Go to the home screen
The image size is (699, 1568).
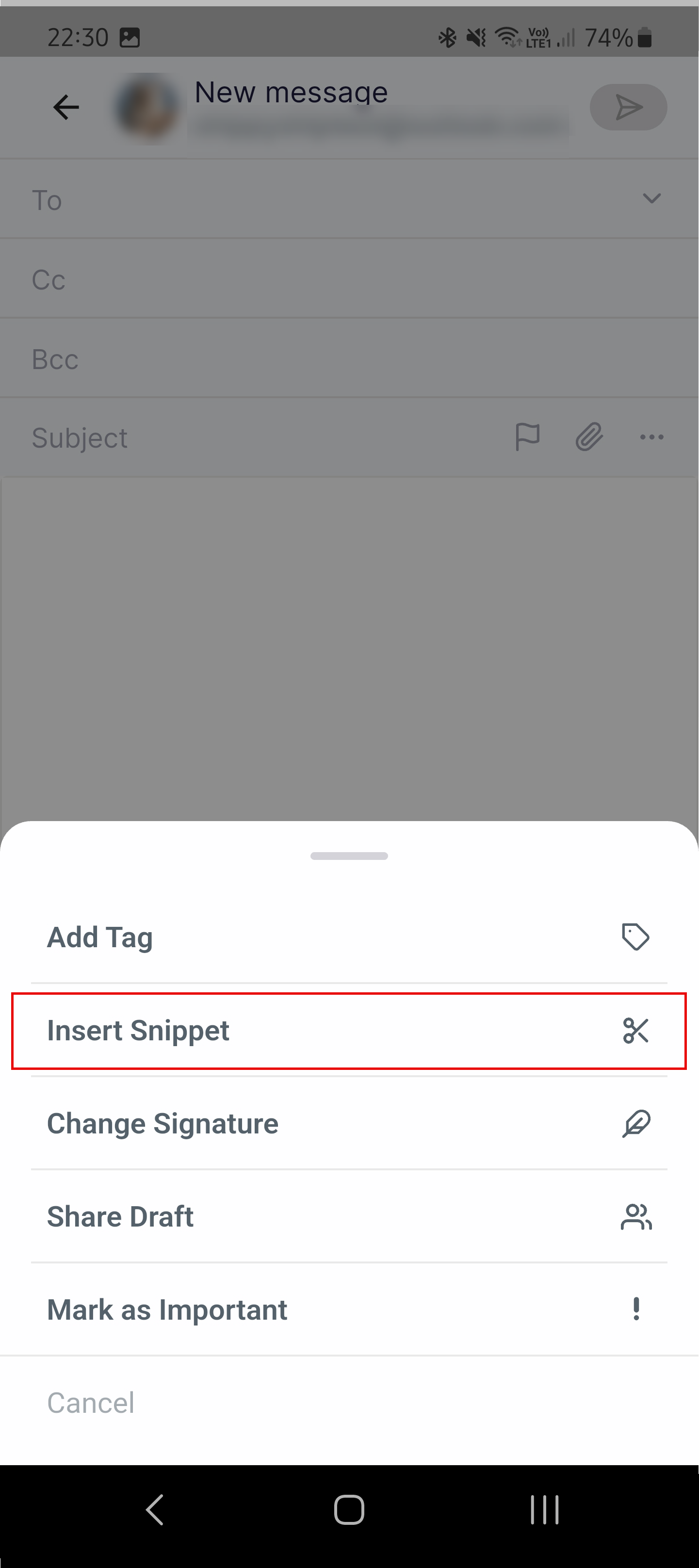pyautogui.click(x=349, y=1510)
